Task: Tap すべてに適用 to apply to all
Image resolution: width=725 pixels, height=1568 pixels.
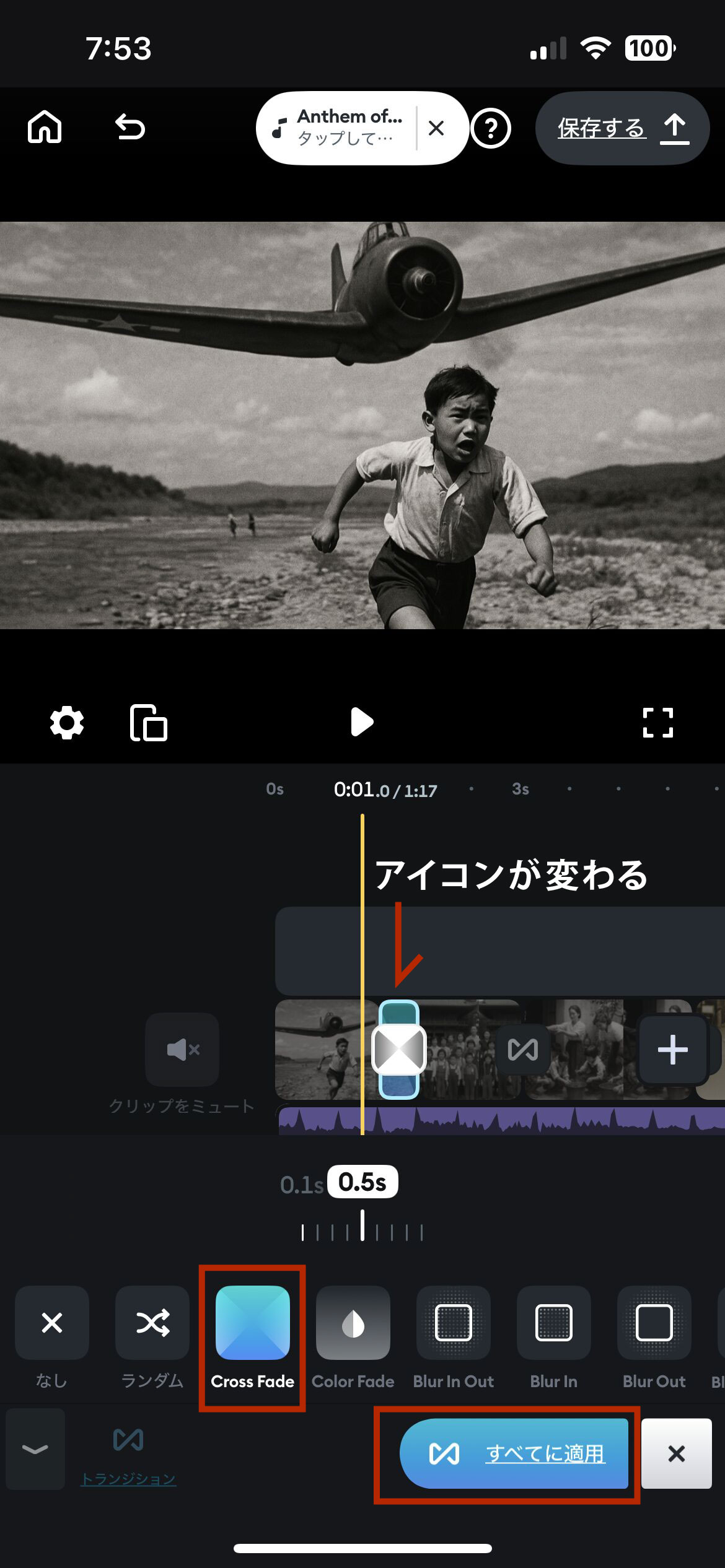Action: coord(514,1453)
